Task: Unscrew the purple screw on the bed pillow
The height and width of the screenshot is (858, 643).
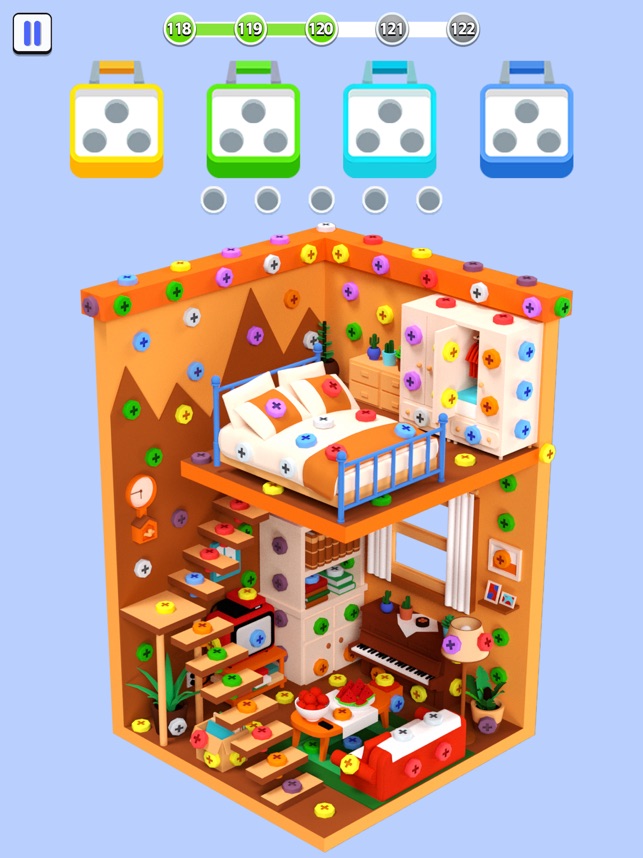Action: coord(276,408)
